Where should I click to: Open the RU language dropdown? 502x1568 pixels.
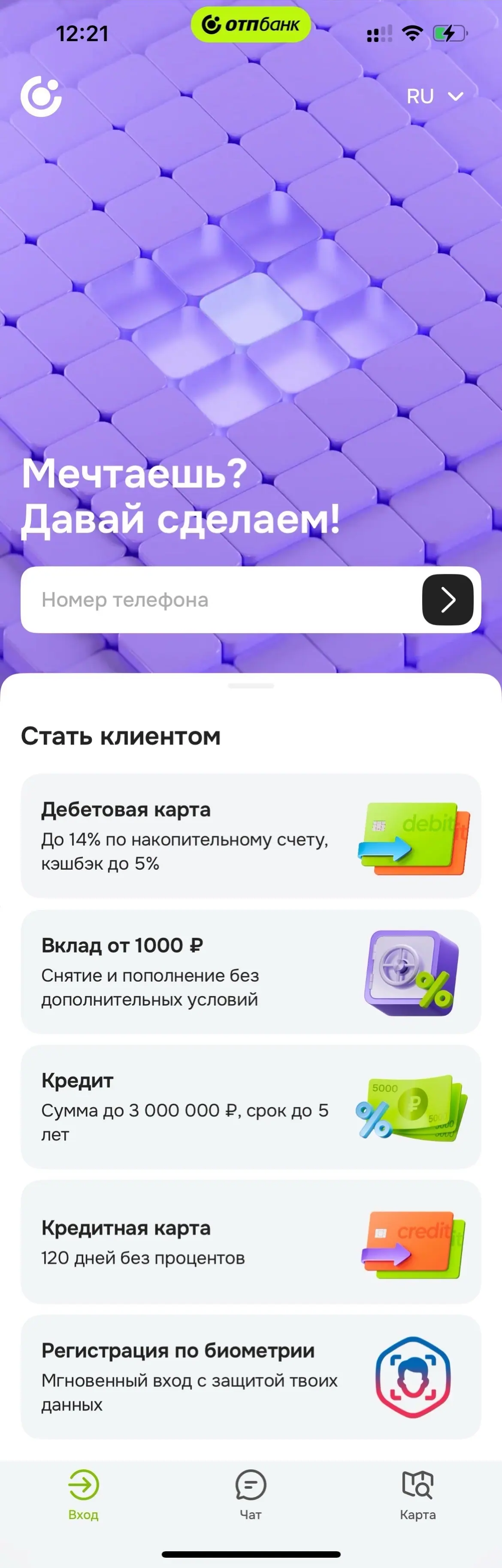pos(434,96)
